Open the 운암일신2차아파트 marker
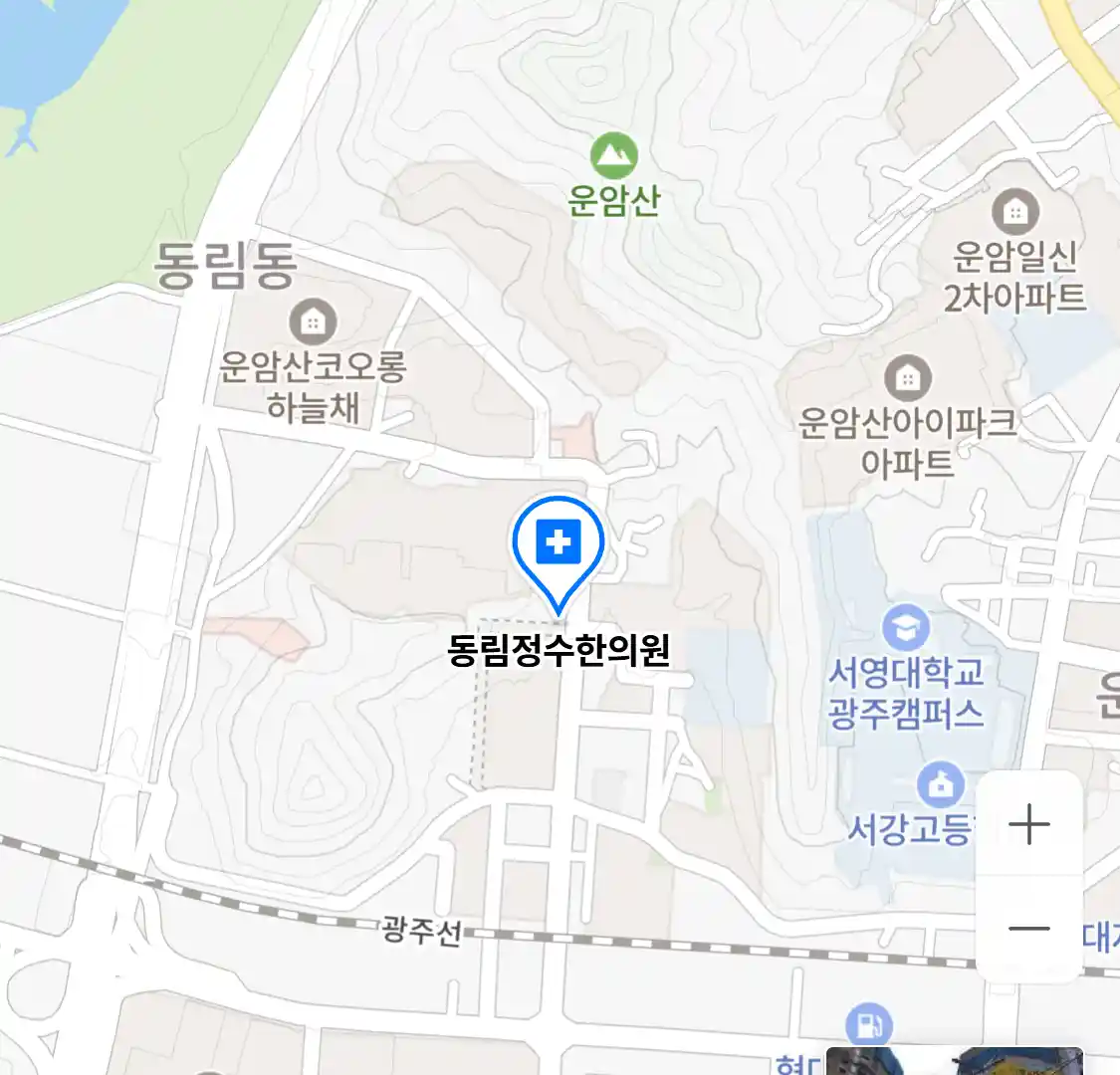 [1014, 212]
